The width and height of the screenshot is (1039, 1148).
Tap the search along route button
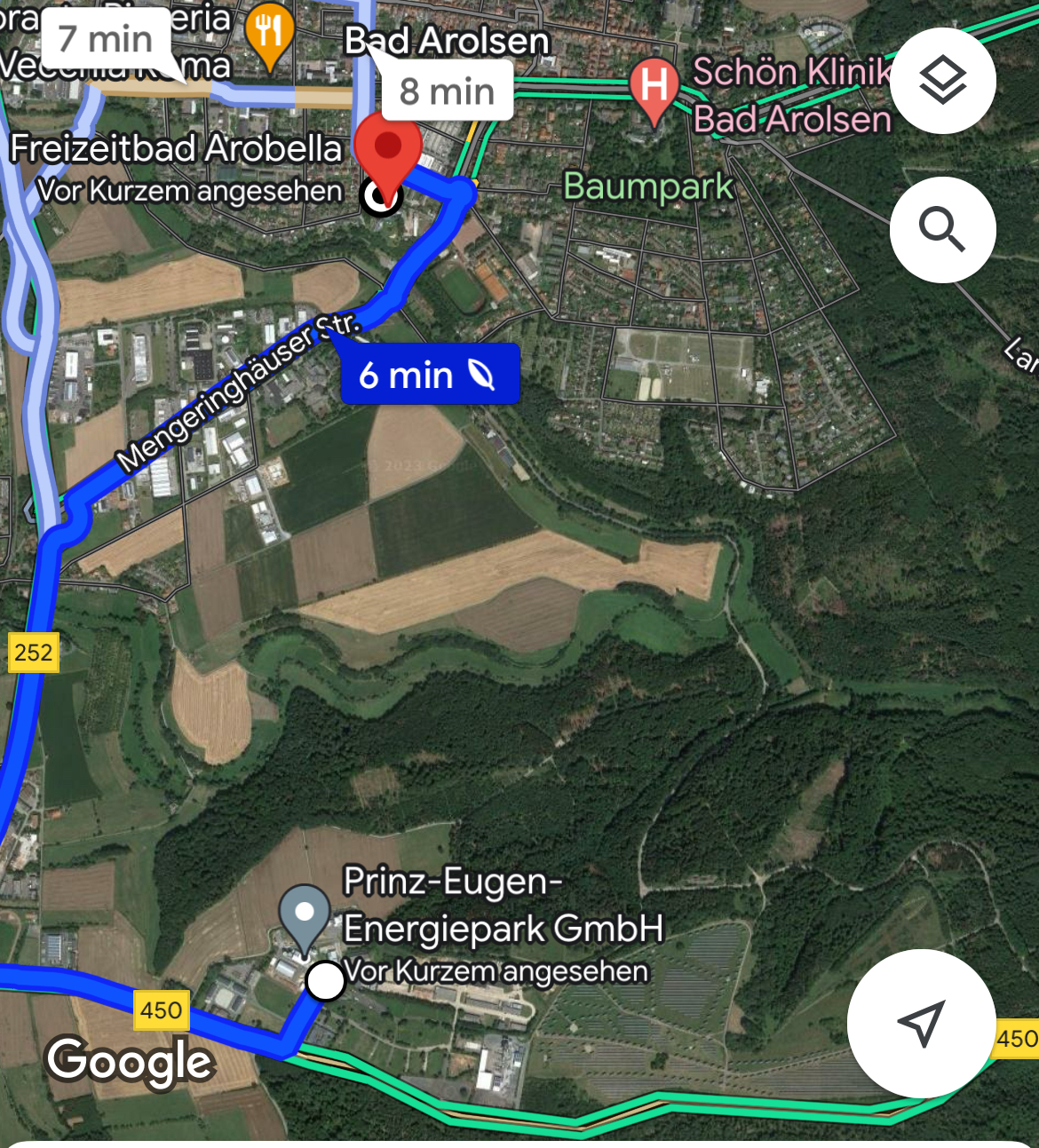[x=942, y=230]
